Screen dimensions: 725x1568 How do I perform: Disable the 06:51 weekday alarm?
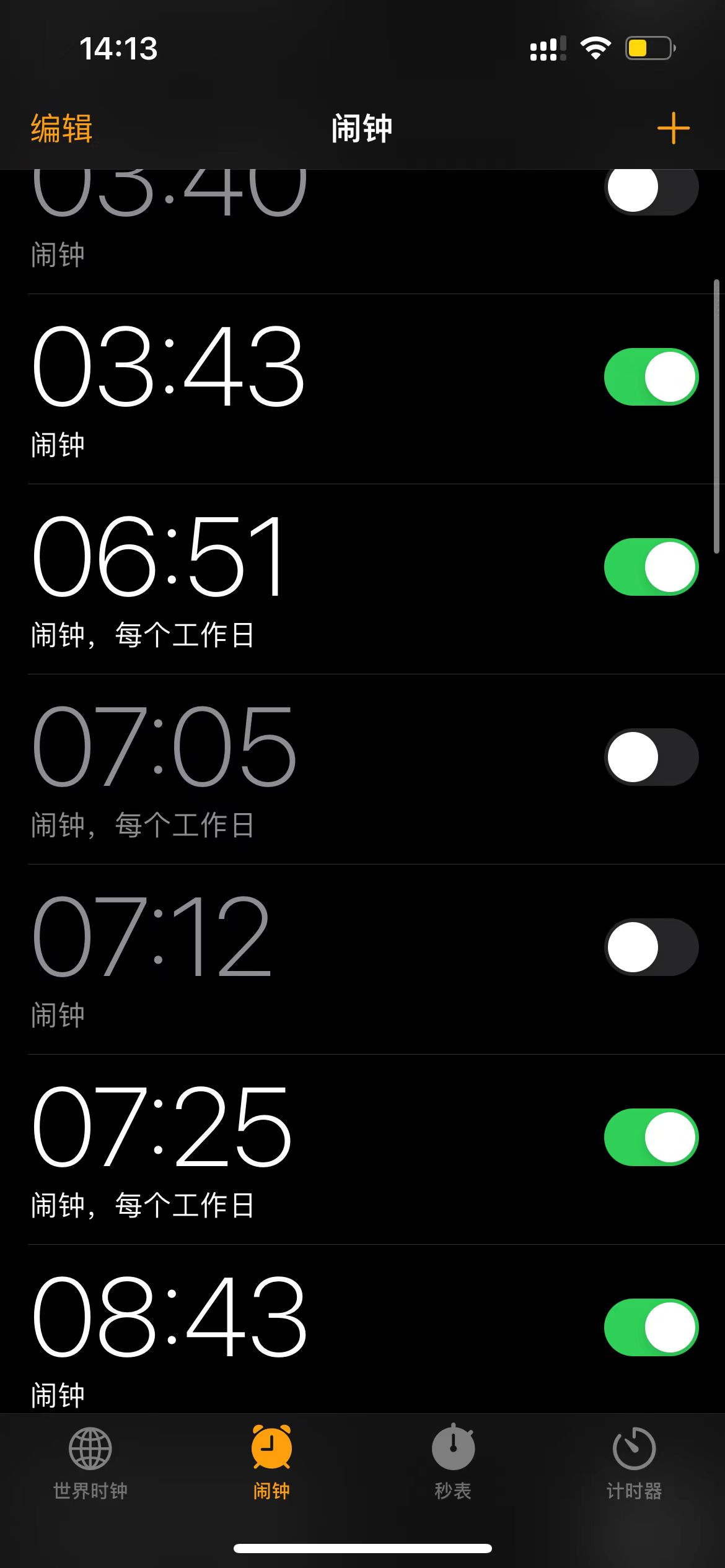point(651,567)
